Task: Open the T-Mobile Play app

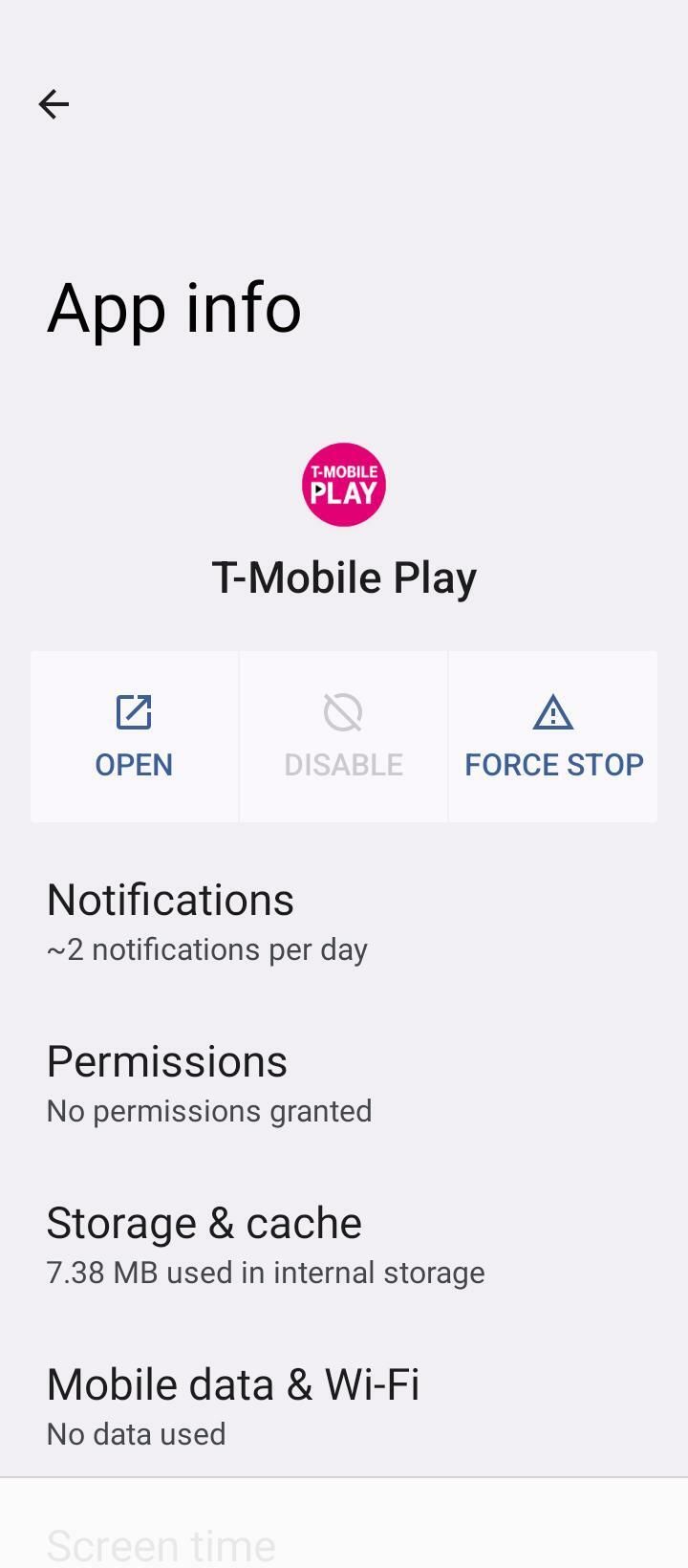Action: (134, 736)
